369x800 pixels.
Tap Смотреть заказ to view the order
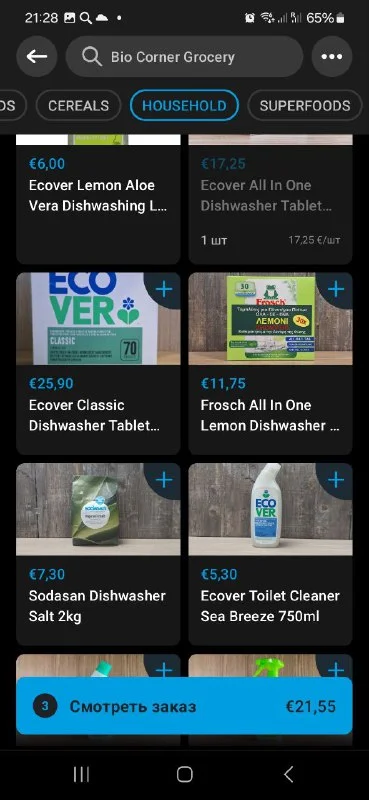pos(184,706)
